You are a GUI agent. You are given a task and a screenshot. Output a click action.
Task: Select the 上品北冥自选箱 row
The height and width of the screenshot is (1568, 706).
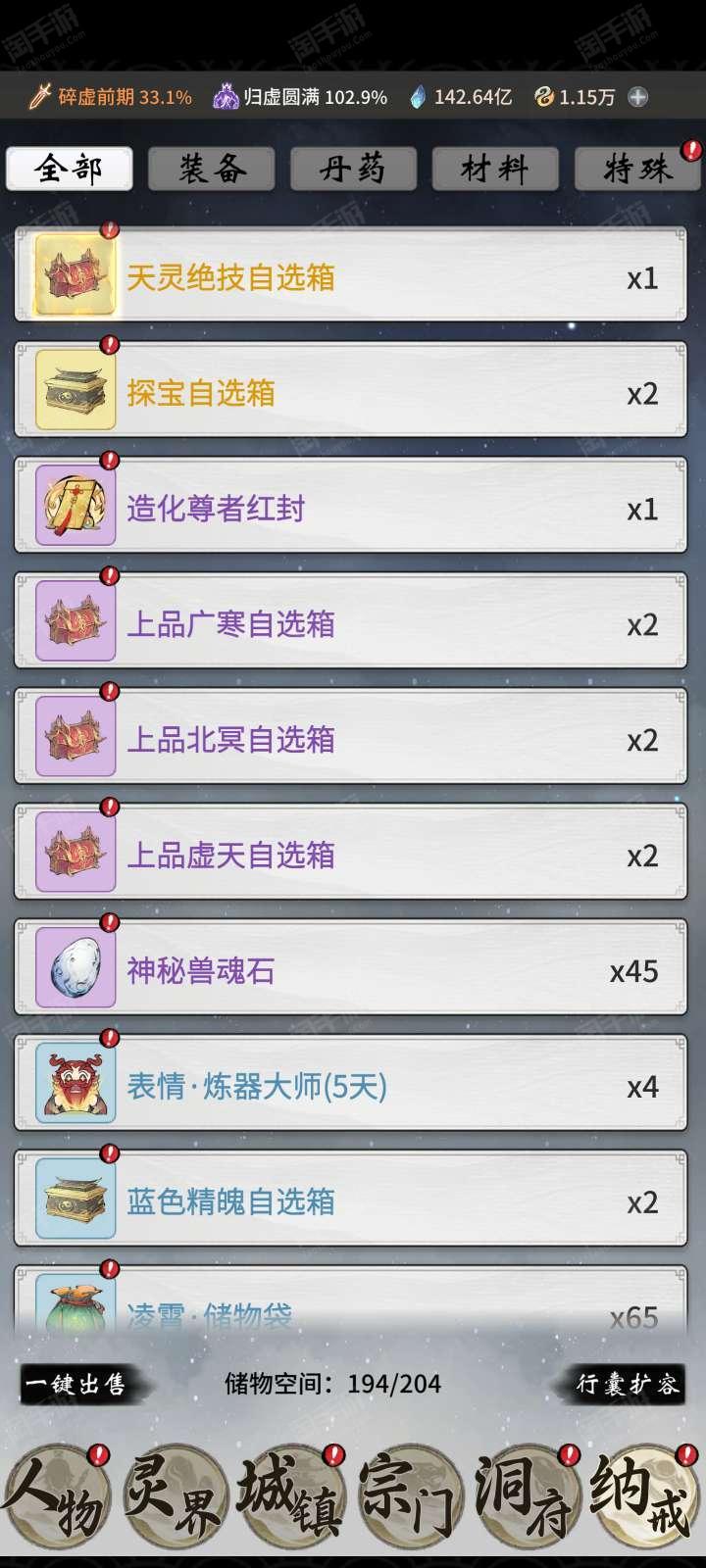pos(350,740)
